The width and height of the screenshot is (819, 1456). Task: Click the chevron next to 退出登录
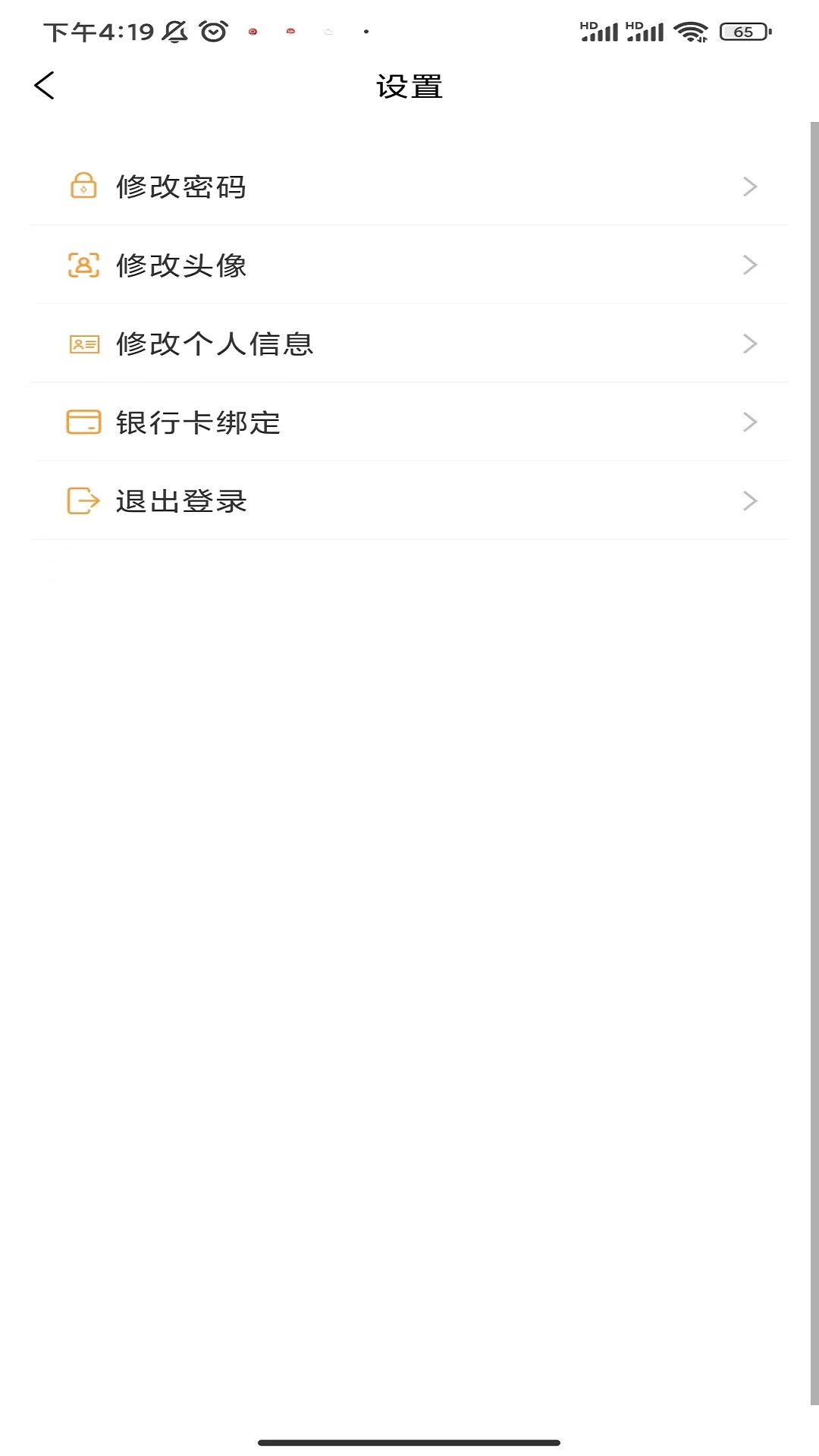pos(749,500)
